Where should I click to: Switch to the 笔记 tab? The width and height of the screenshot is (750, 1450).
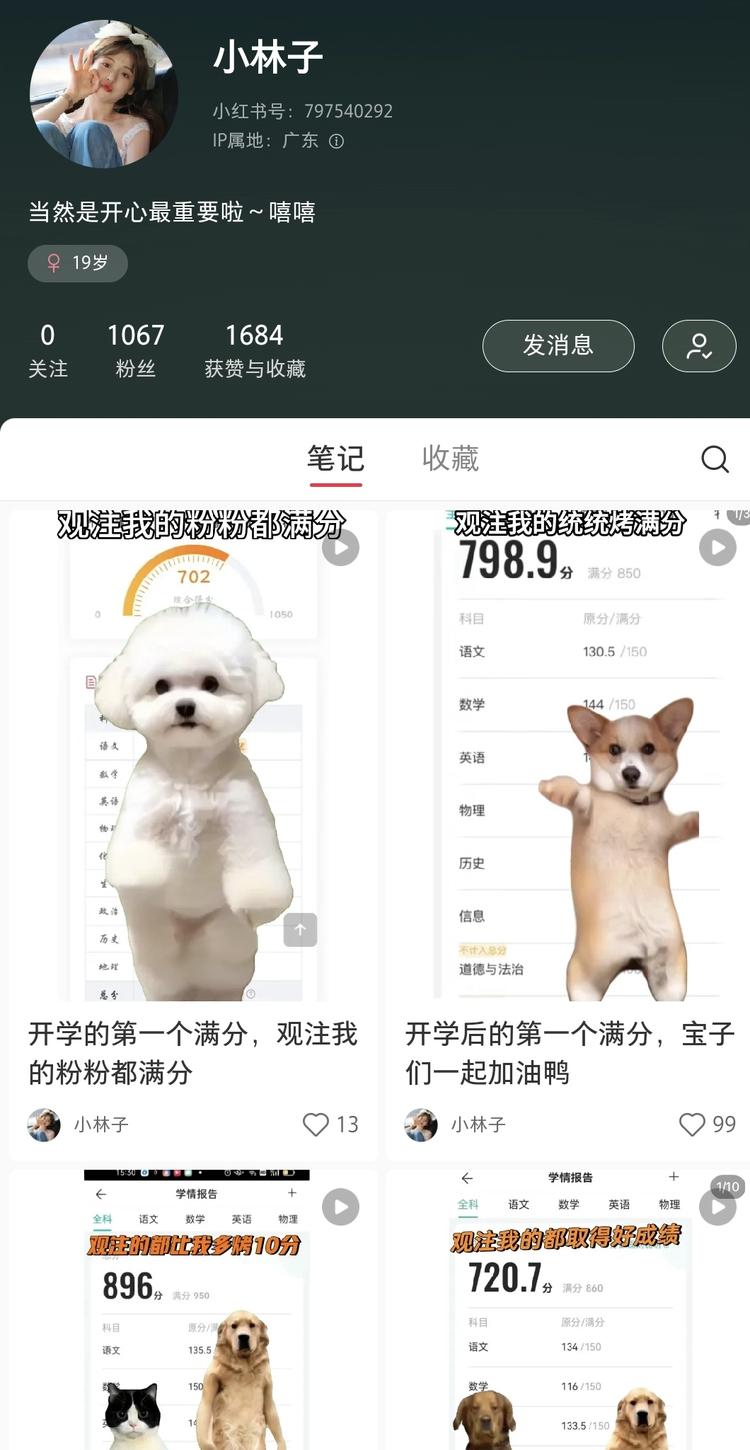[335, 459]
